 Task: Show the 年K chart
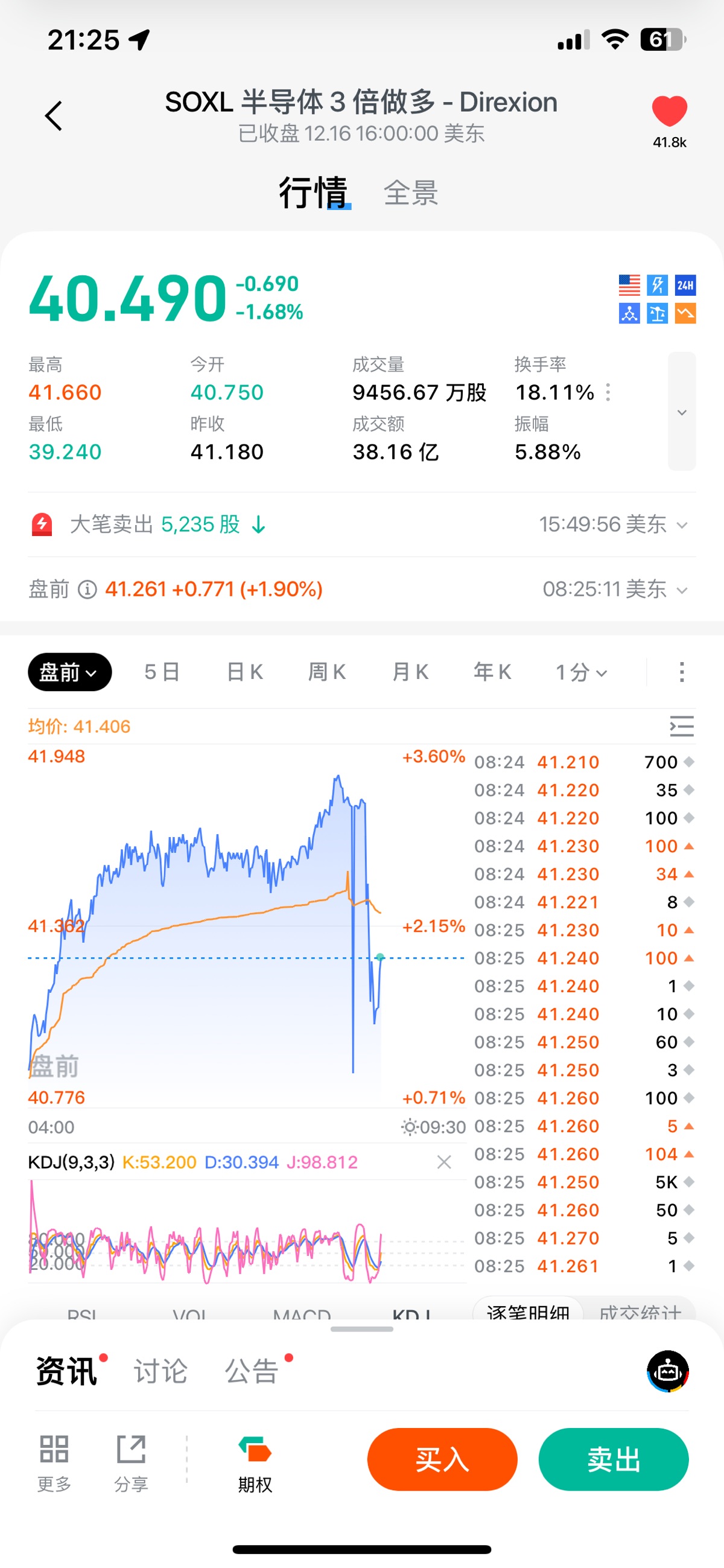493,672
